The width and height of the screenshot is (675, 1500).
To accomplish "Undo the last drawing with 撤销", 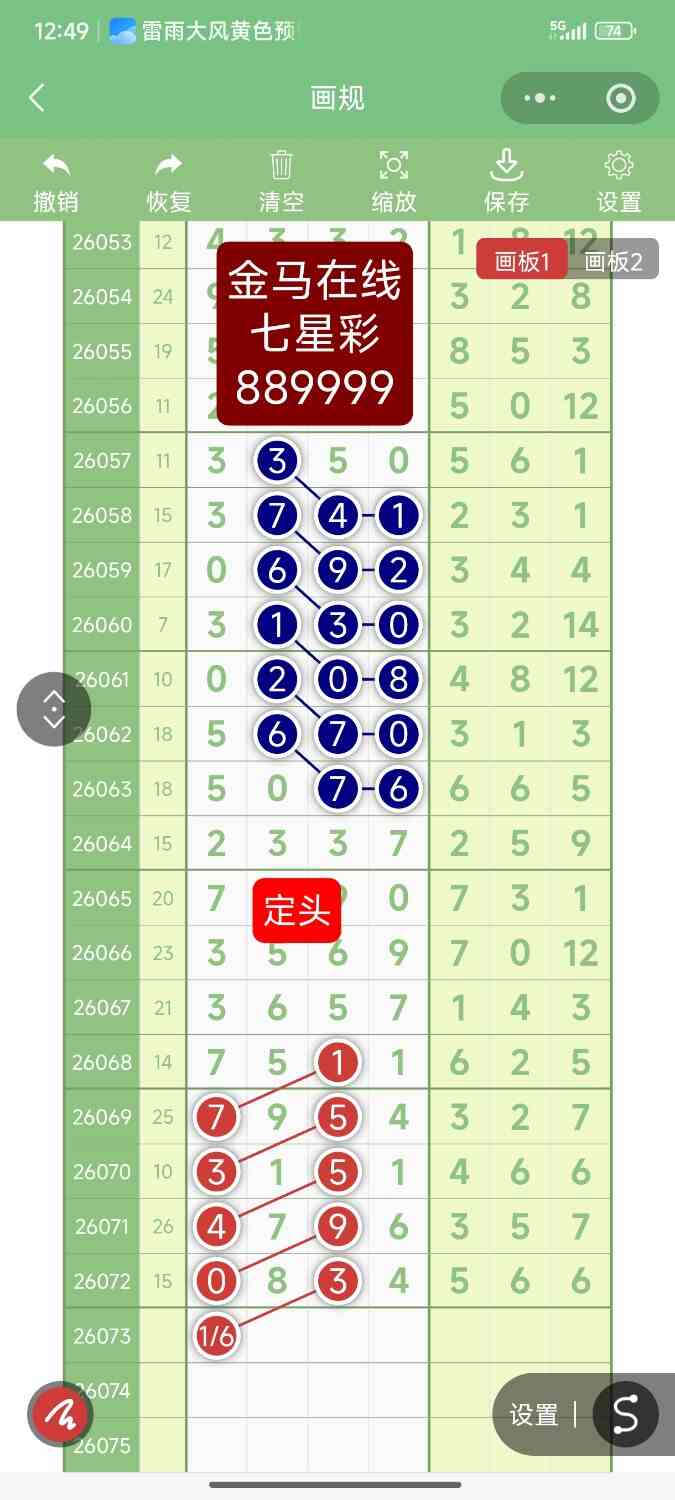I will click(56, 182).
